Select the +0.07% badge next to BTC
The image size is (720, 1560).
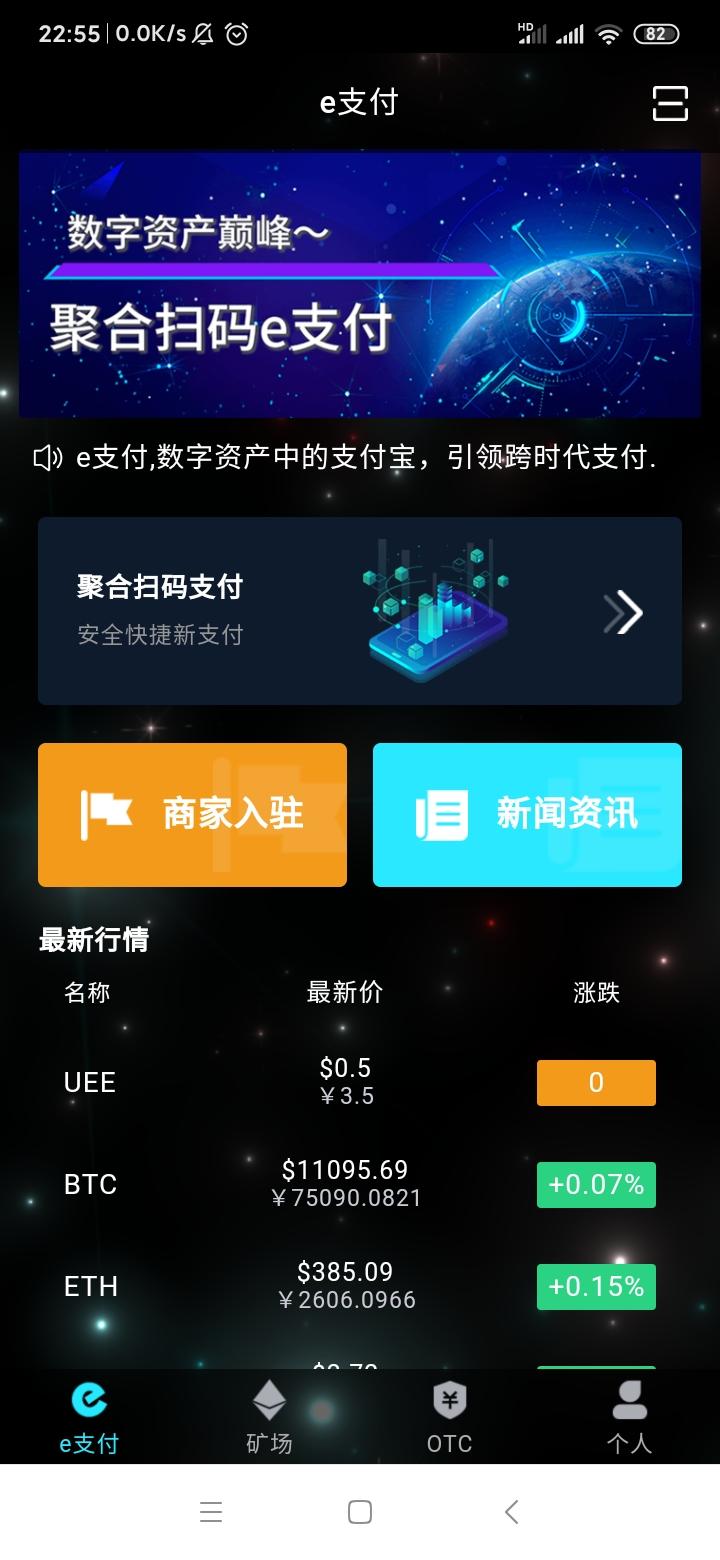click(596, 1184)
